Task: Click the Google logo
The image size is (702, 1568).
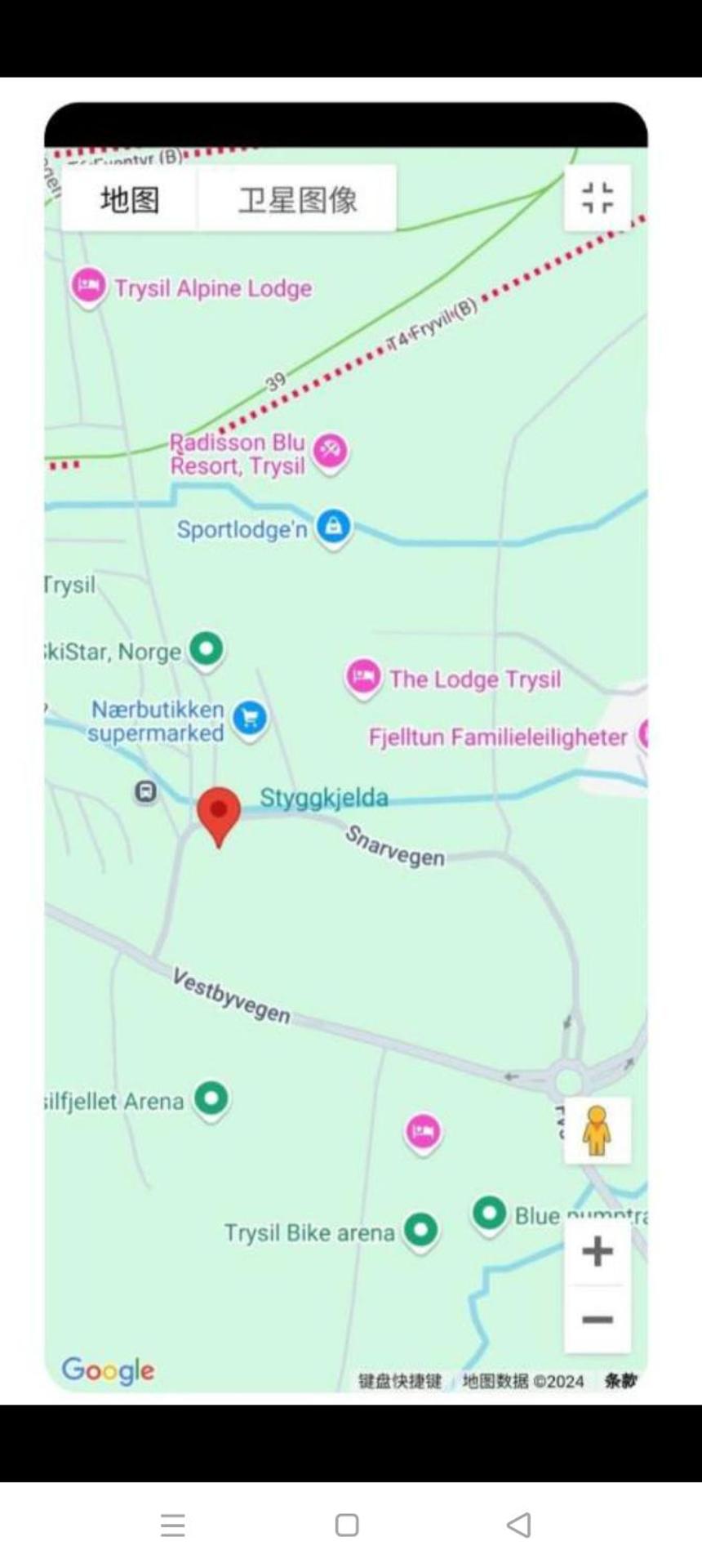Action: 109,1371
